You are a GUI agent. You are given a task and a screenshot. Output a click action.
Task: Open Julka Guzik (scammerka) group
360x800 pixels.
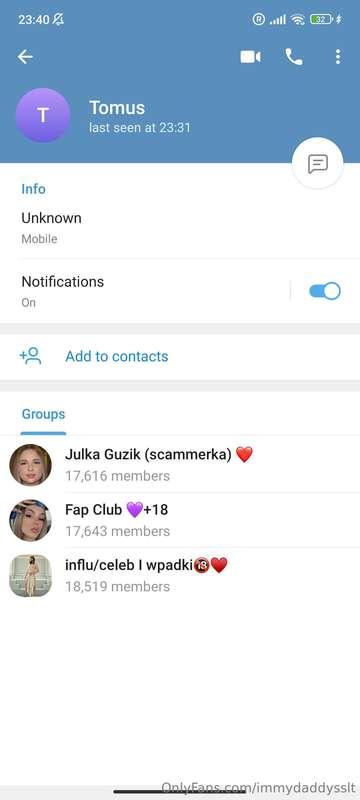(180, 464)
